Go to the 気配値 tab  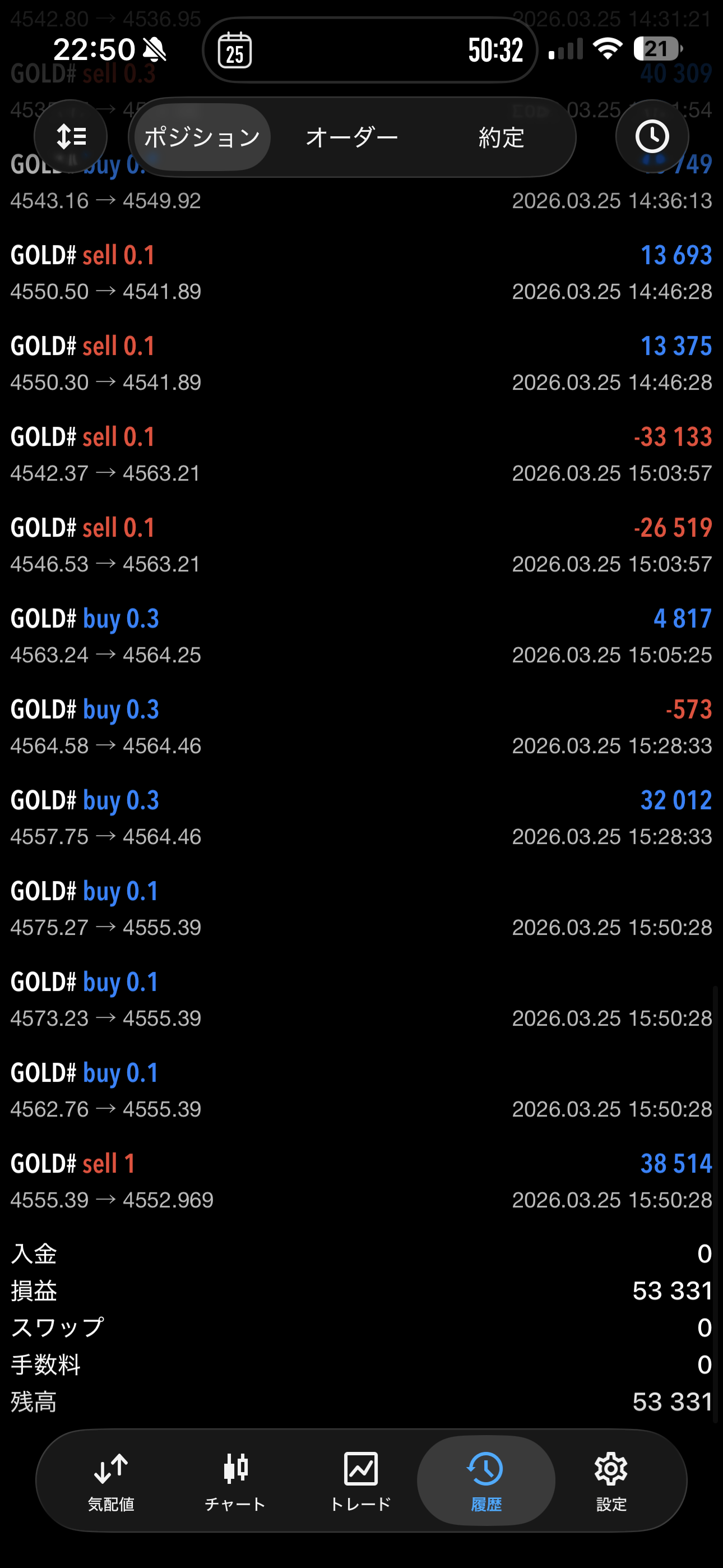pos(111,1481)
